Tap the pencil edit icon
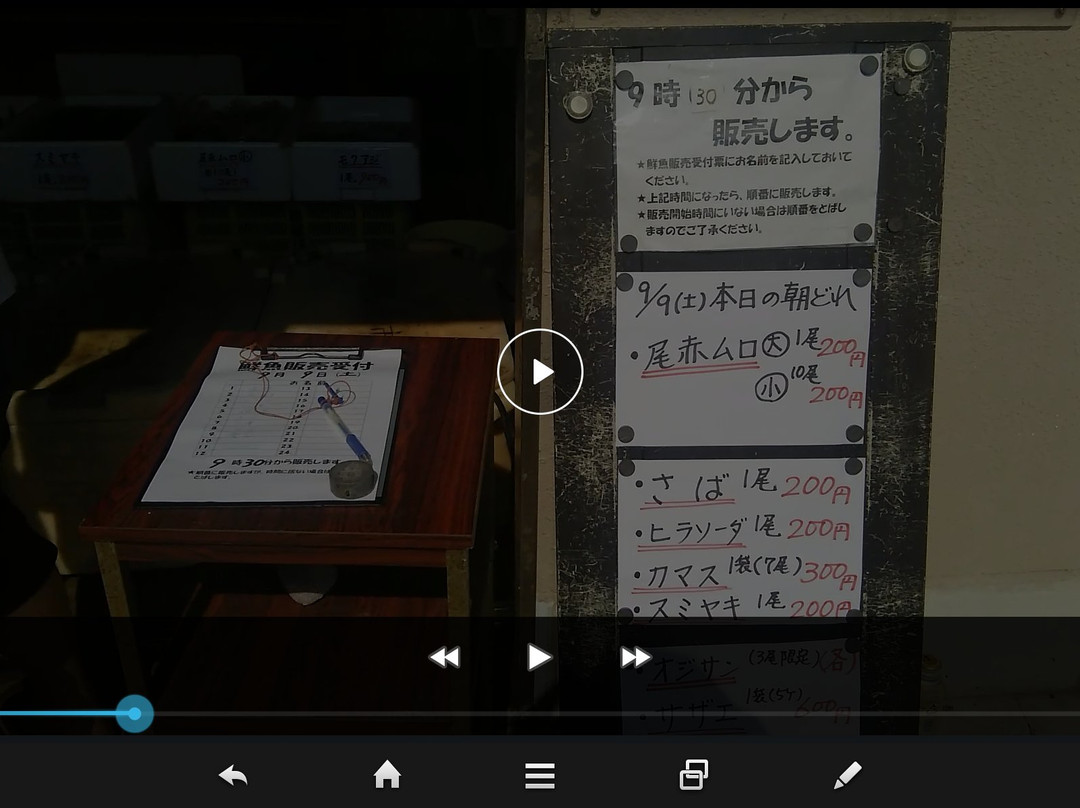This screenshot has height=808, width=1080. tap(847, 775)
